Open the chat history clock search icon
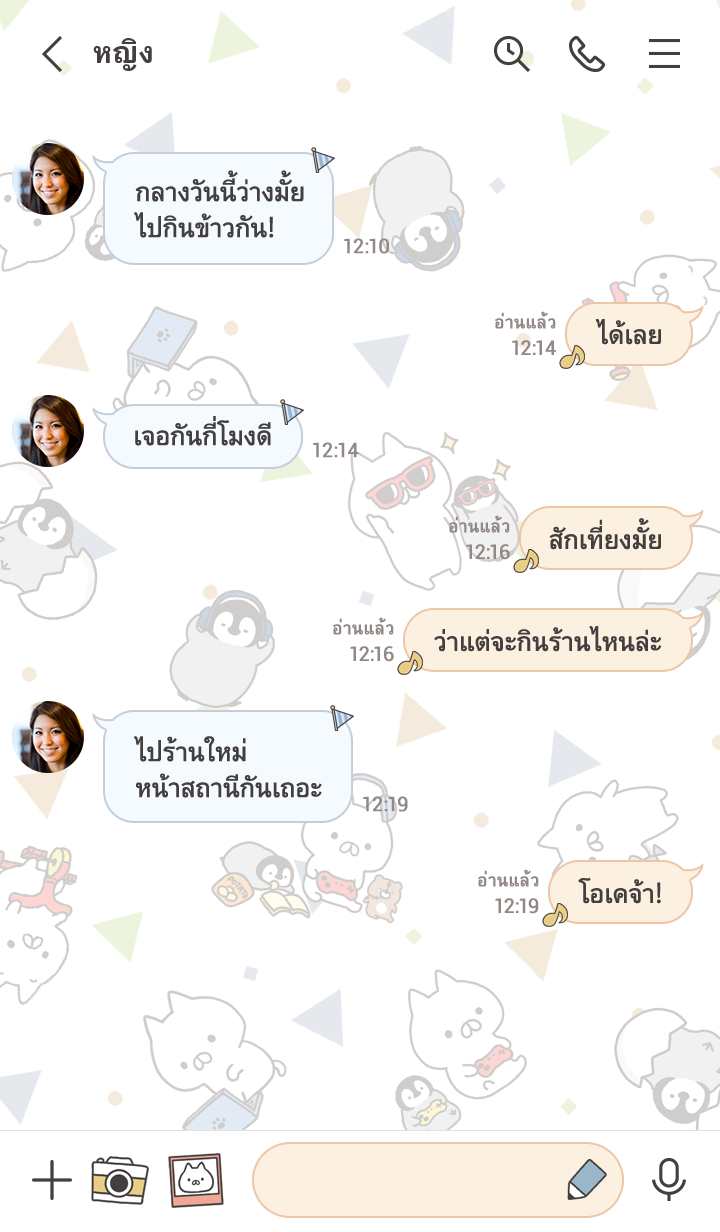720x1232 pixels. pos(511,54)
